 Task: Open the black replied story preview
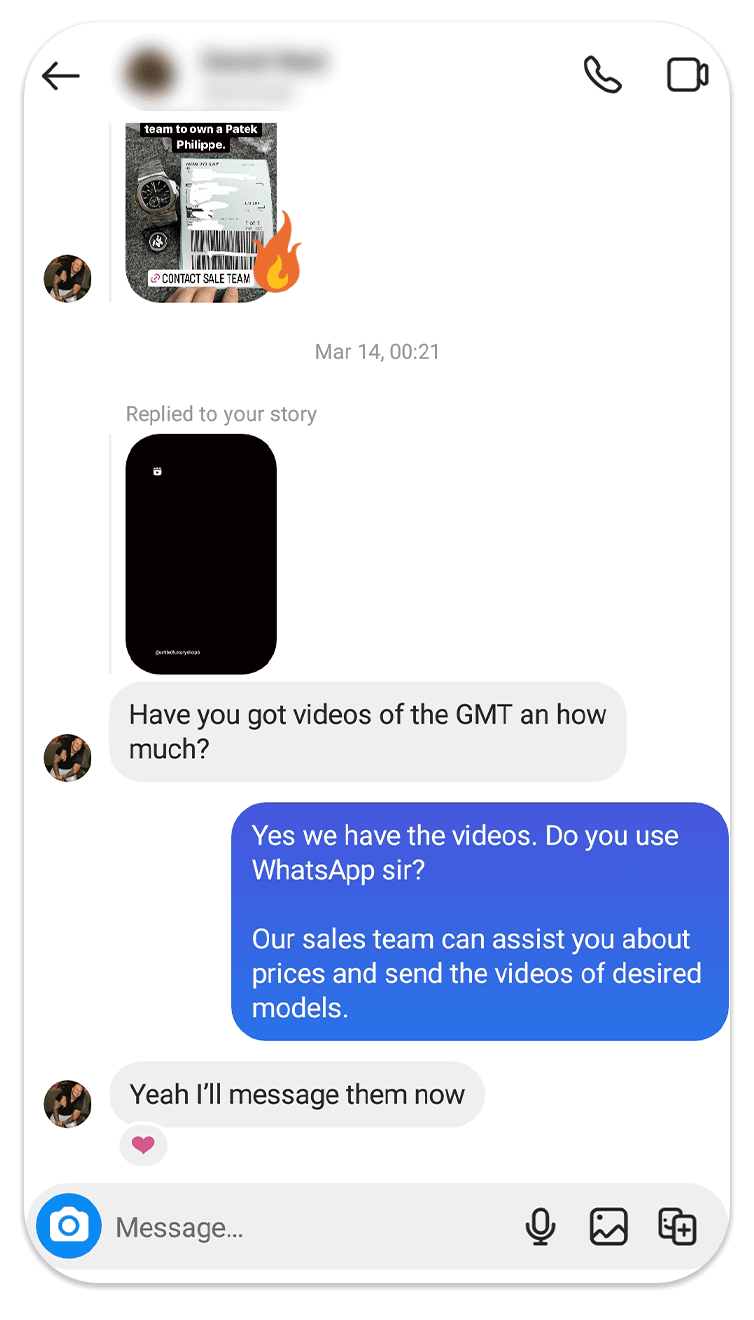[x=201, y=554]
